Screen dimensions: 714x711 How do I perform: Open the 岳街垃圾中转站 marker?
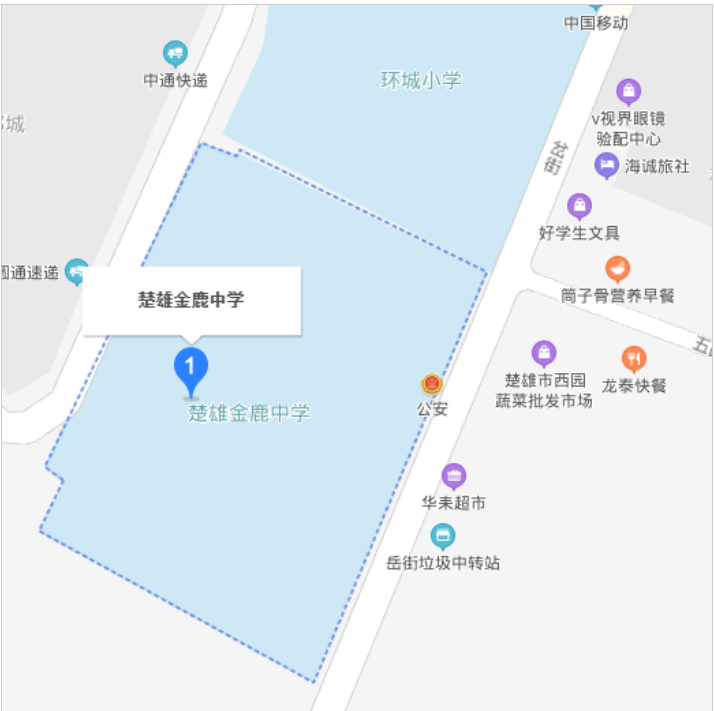[442, 537]
